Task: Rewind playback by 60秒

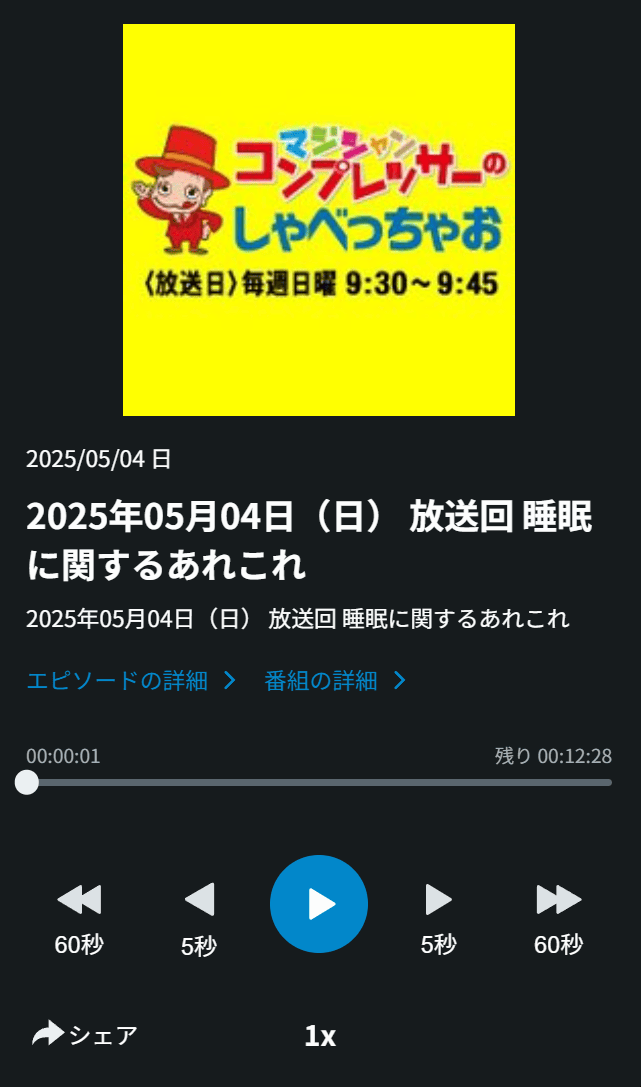Action: click(79, 901)
